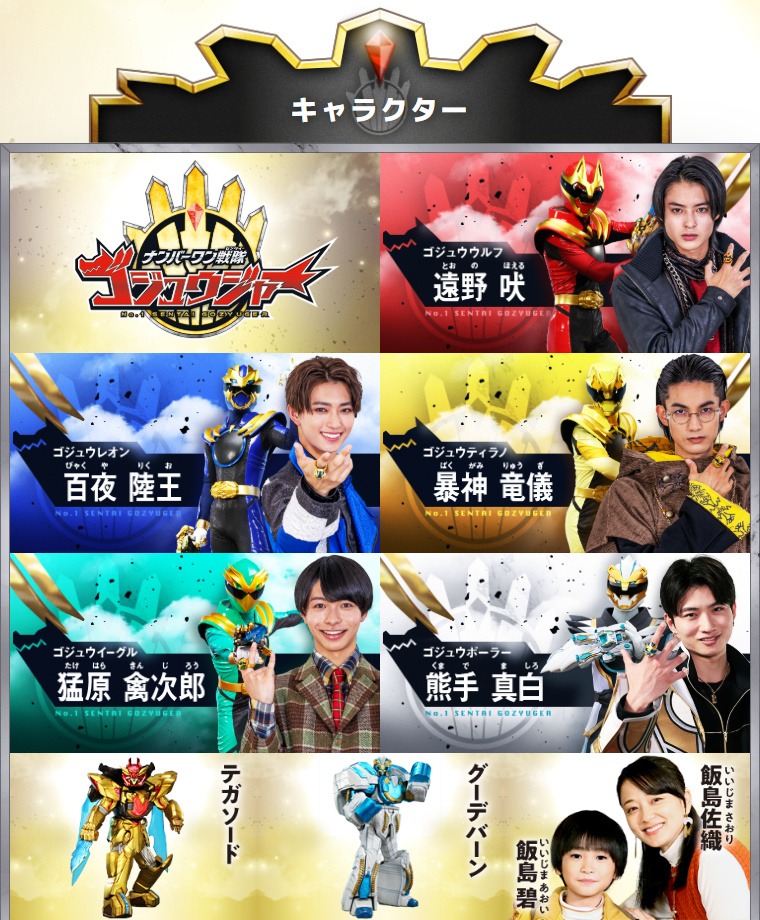Open the テガソード, グーデバーン and 飯島 banner
Viewport: 760px width, 920px height.
(x=380, y=836)
